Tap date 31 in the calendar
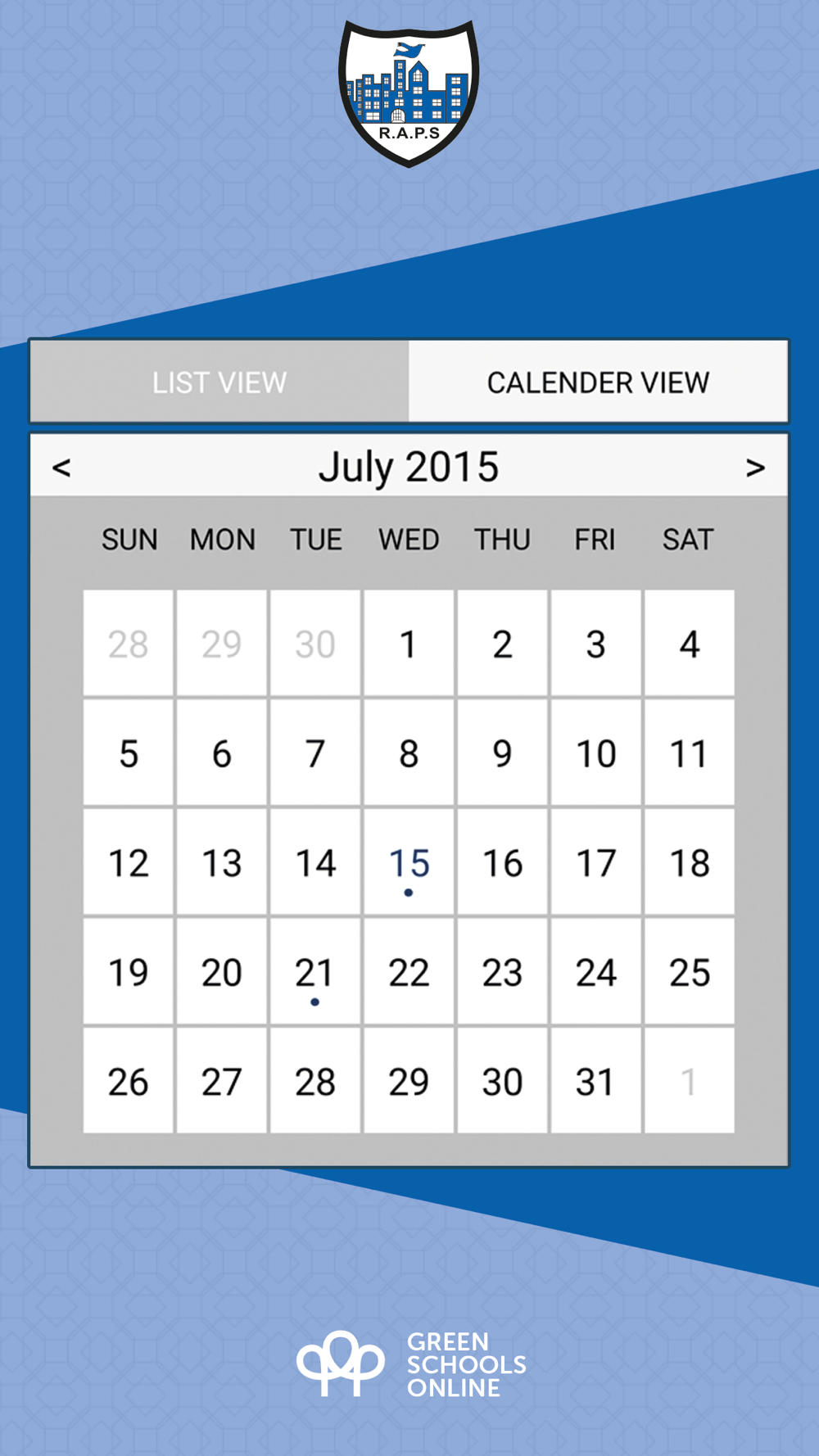 [x=595, y=1081]
